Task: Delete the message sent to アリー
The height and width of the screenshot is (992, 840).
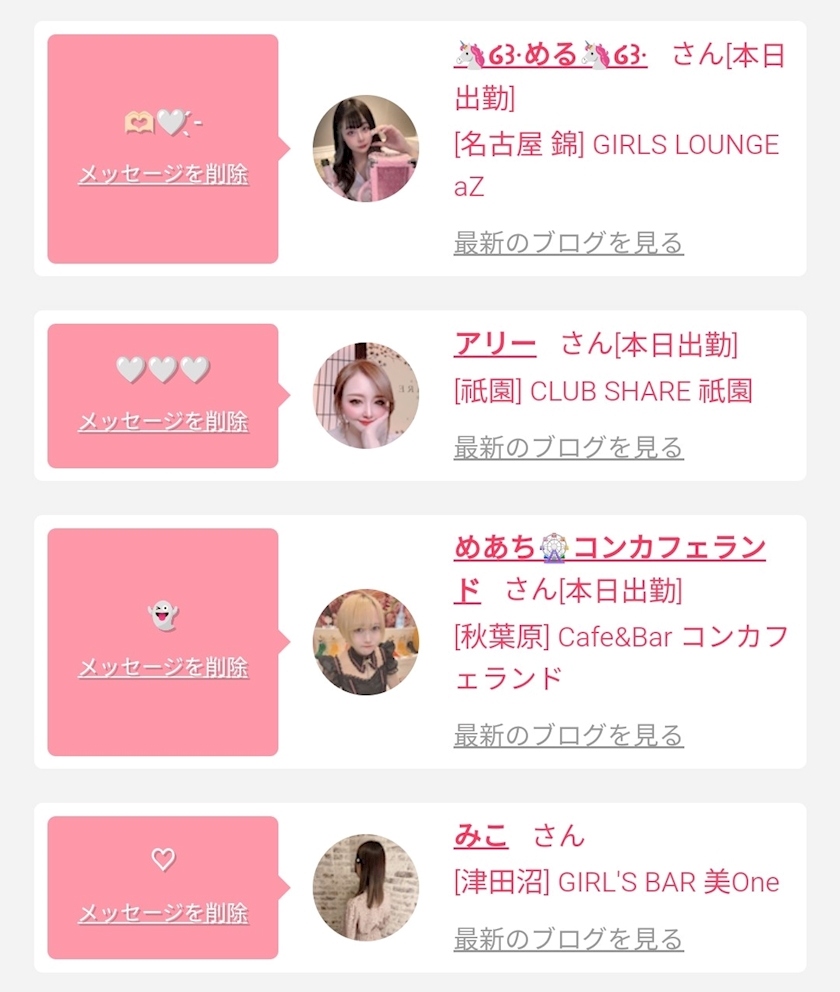Action: pyautogui.click(x=163, y=421)
